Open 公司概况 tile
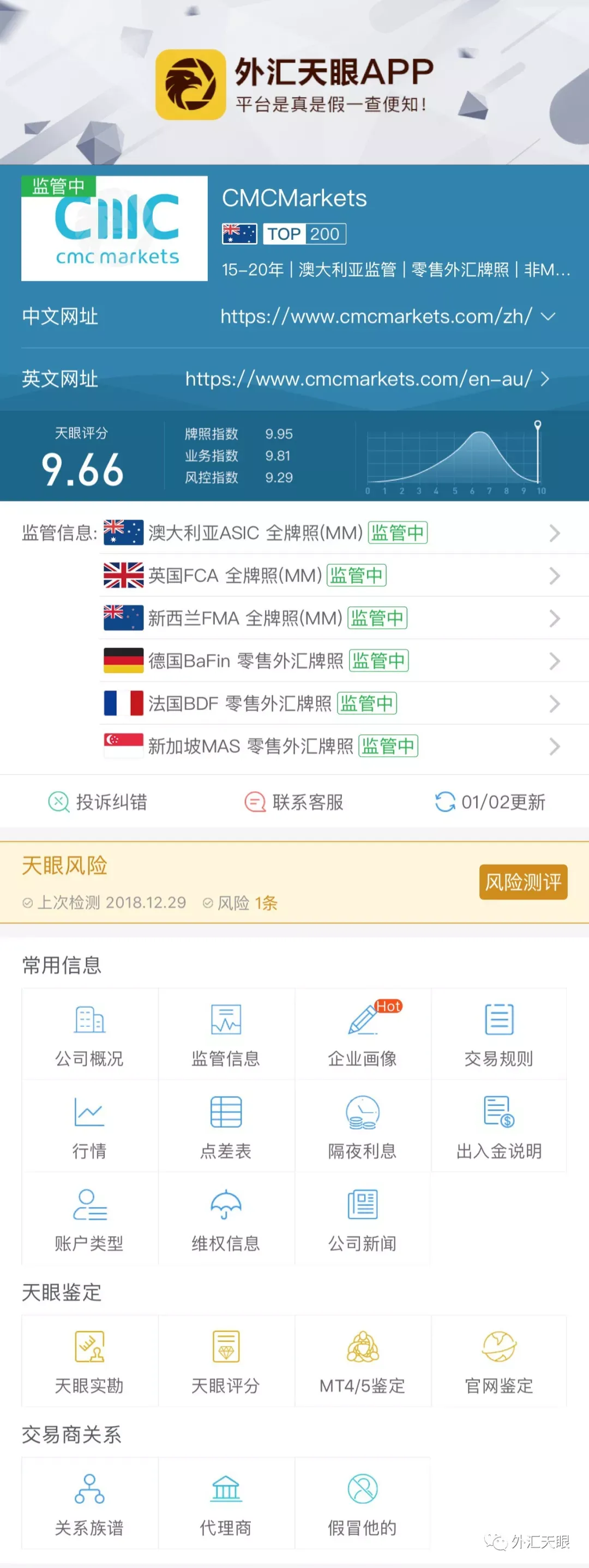The height and width of the screenshot is (1568, 589). click(89, 1033)
